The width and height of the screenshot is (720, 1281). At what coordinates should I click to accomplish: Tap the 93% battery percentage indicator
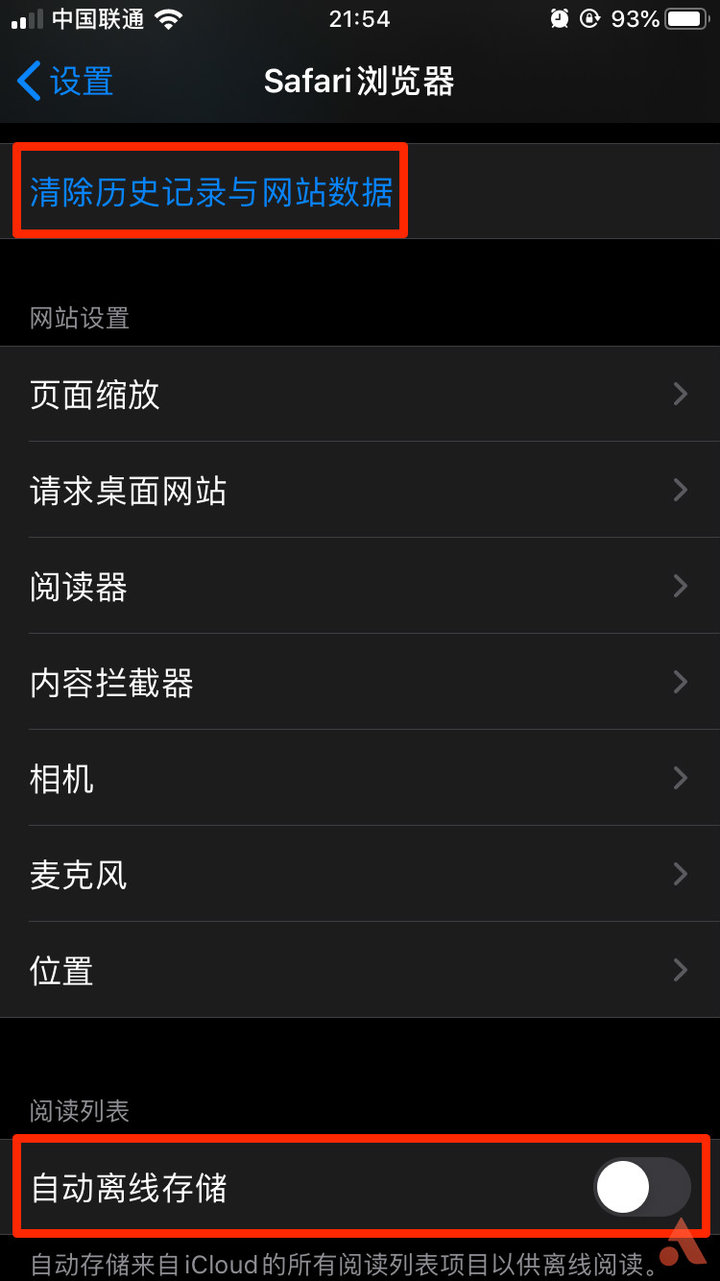[636, 17]
